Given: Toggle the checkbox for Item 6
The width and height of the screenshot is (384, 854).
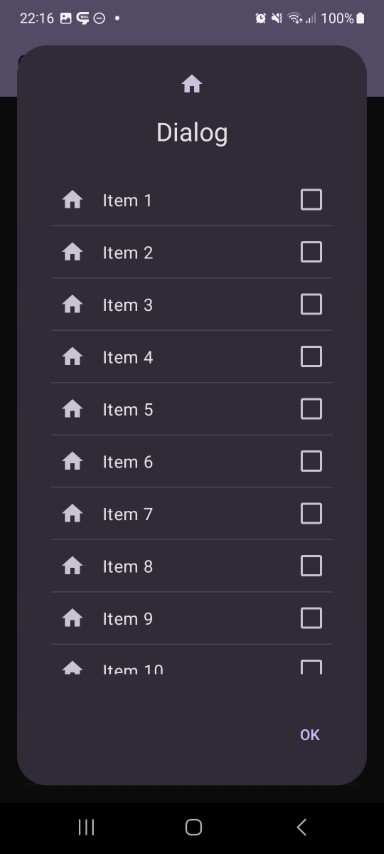Looking at the screenshot, I should pos(311,461).
